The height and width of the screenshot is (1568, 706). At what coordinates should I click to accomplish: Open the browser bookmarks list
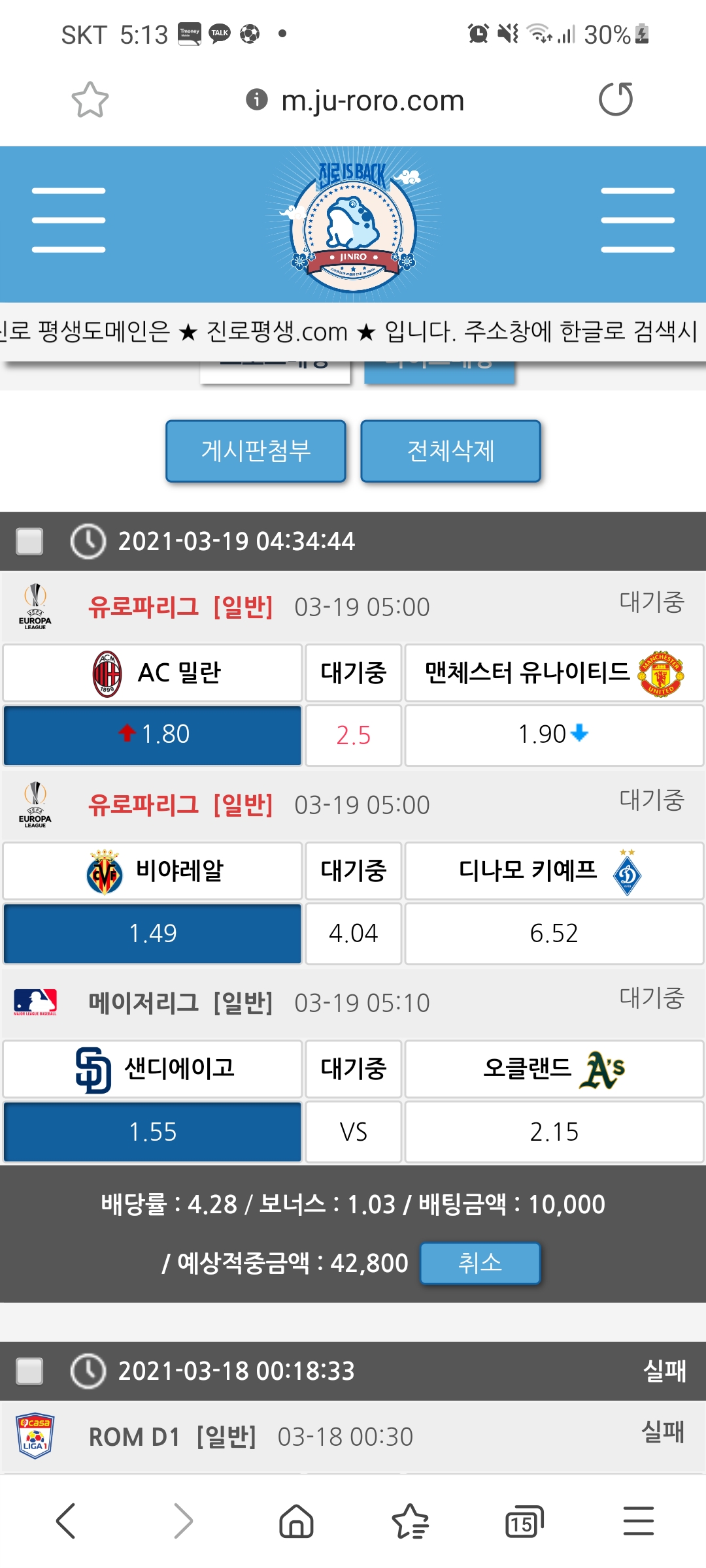tap(410, 1521)
